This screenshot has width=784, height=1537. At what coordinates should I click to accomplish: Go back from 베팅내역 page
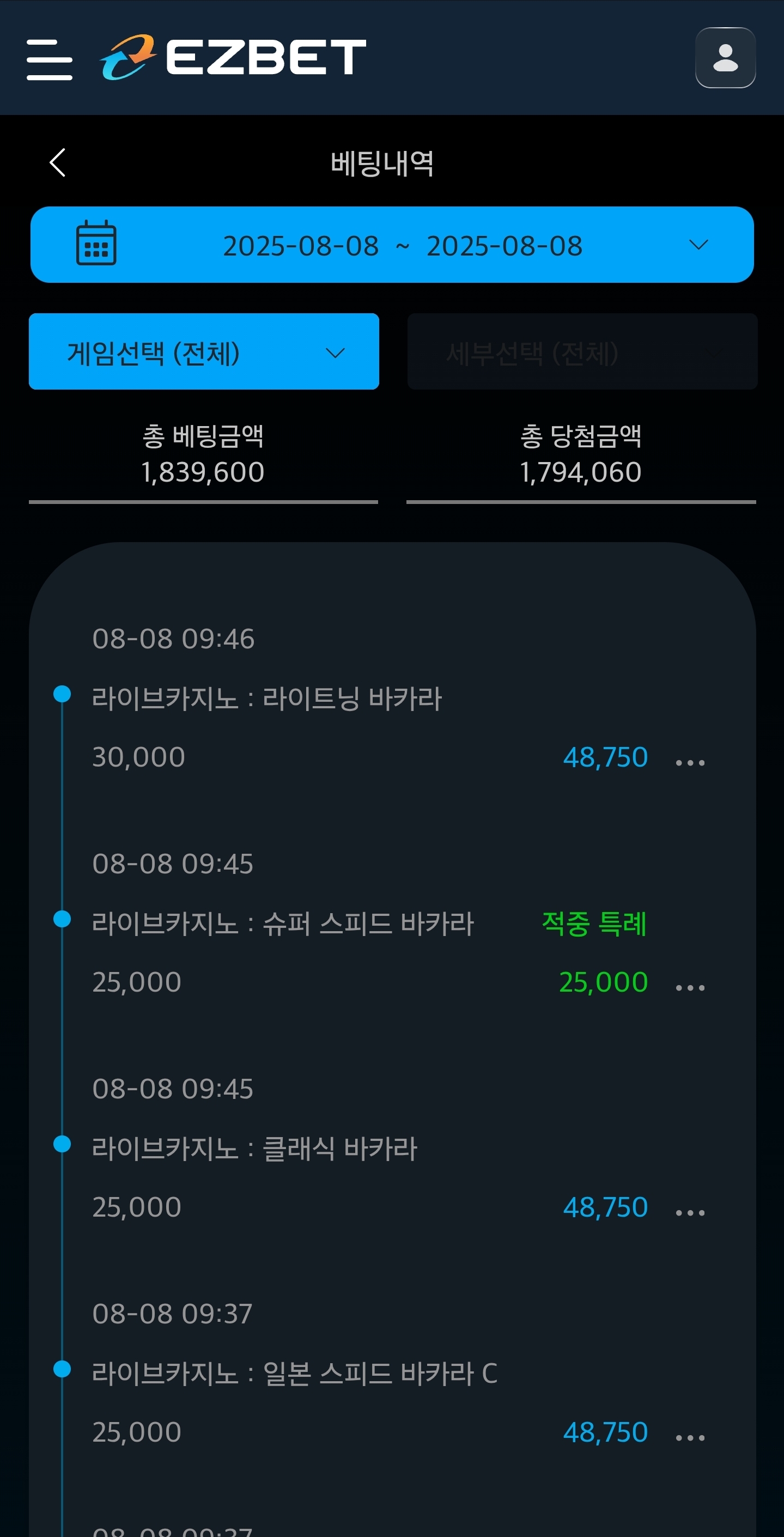tap(58, 162)
